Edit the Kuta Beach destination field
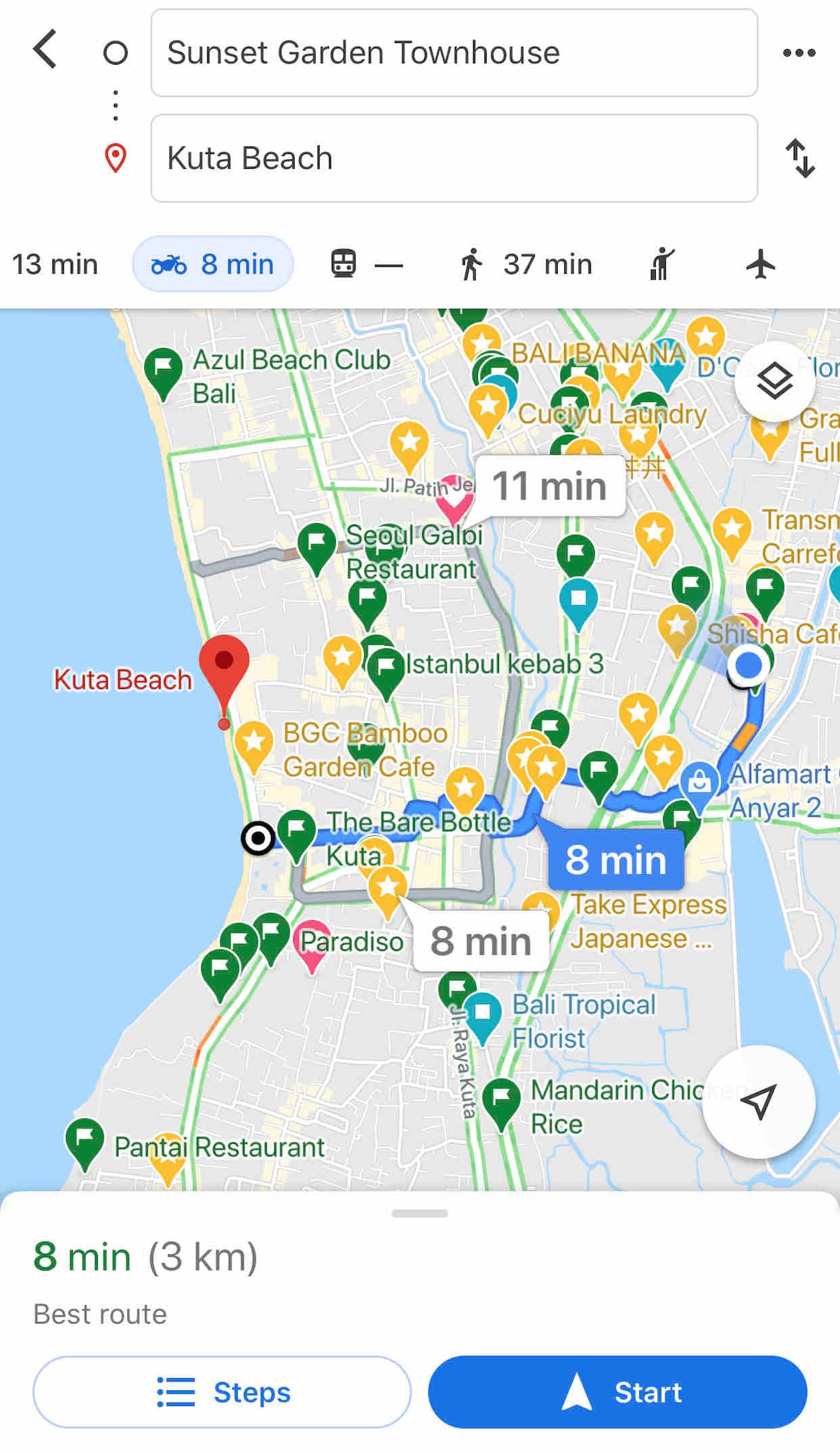Viewport: 840px width, 1453px height. (x=454, y=159)
